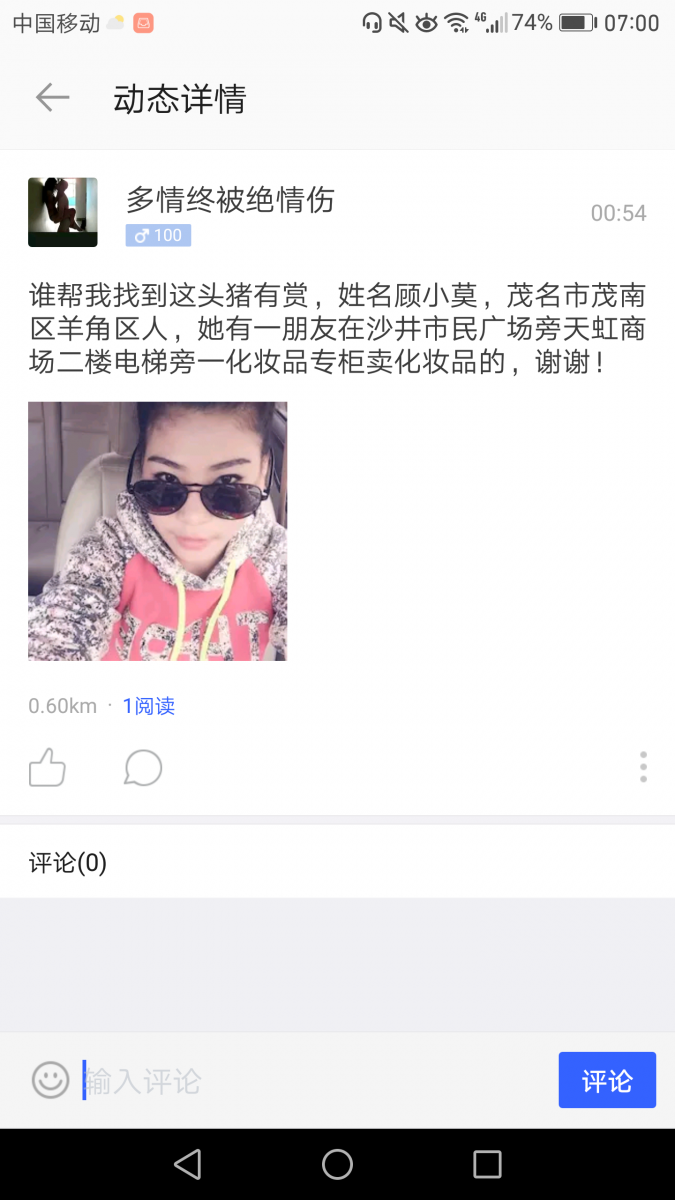This screenshot has width=675, height=1200.
Task: Open the recent apps overview
Action: 487,1164
